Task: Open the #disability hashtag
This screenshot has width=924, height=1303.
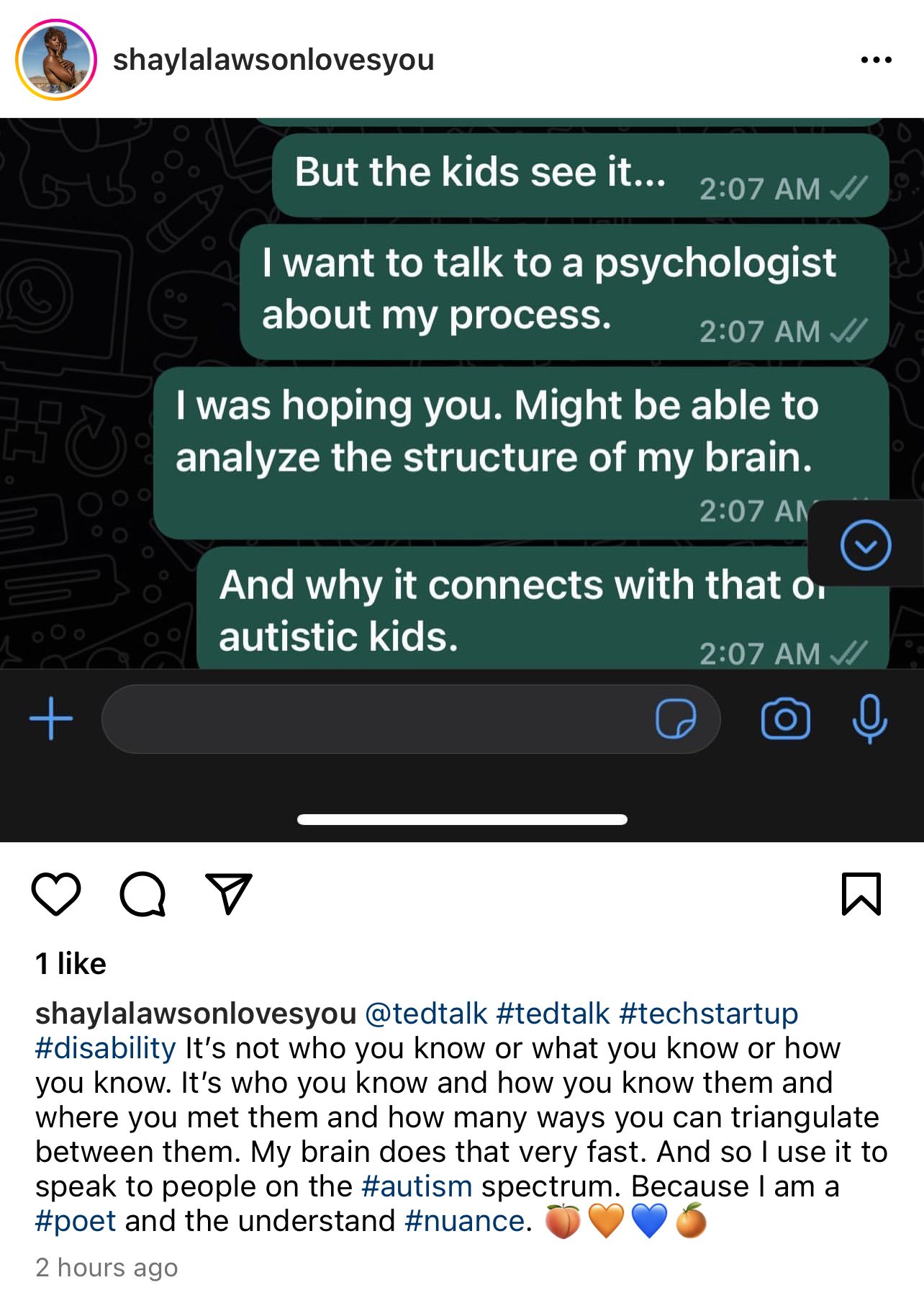Action: [x=105, y=1047]
